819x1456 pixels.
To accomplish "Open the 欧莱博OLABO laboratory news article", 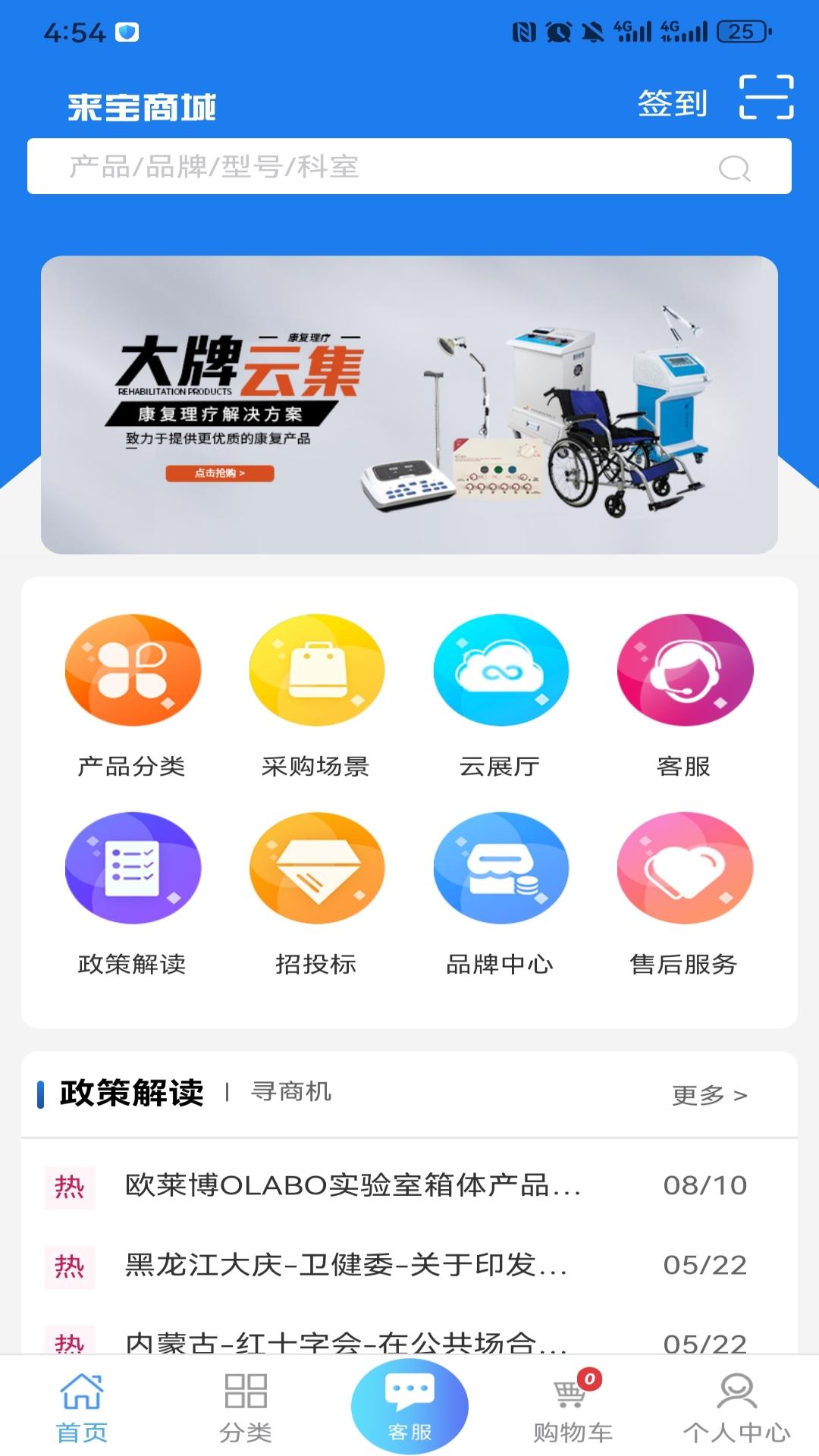I will tap(349, 1187).
